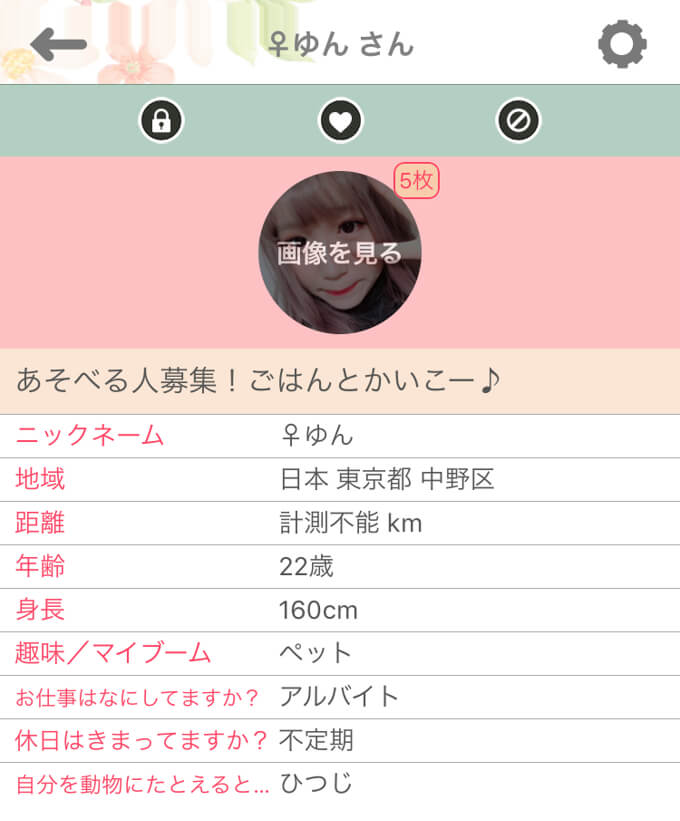Tap the lock icon

coord(161,122)
